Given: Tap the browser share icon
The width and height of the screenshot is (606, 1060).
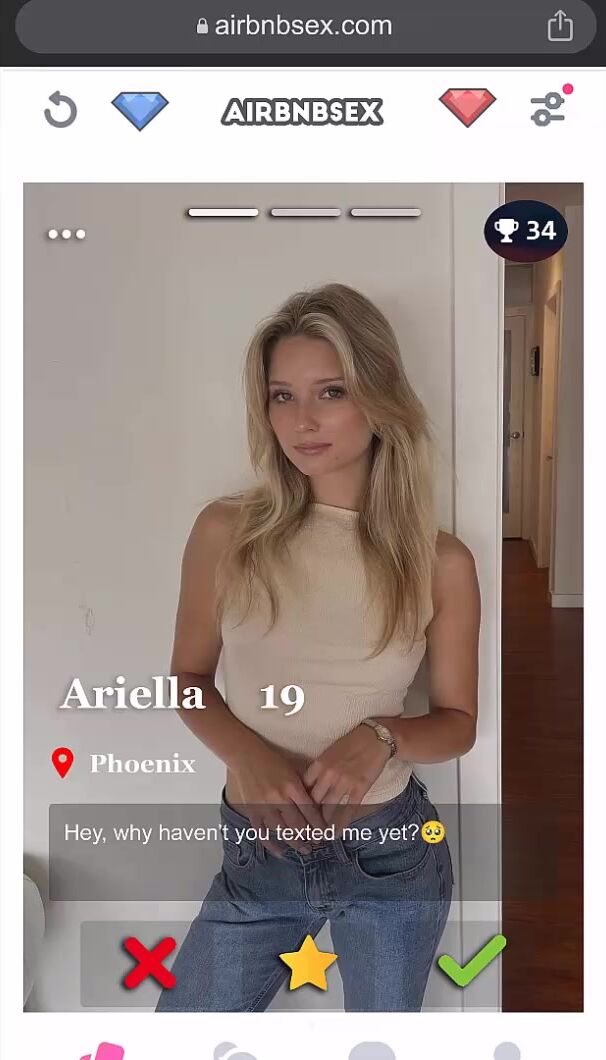Looking at the screenshot, I should pyautogui.click(x=559, y=26).
